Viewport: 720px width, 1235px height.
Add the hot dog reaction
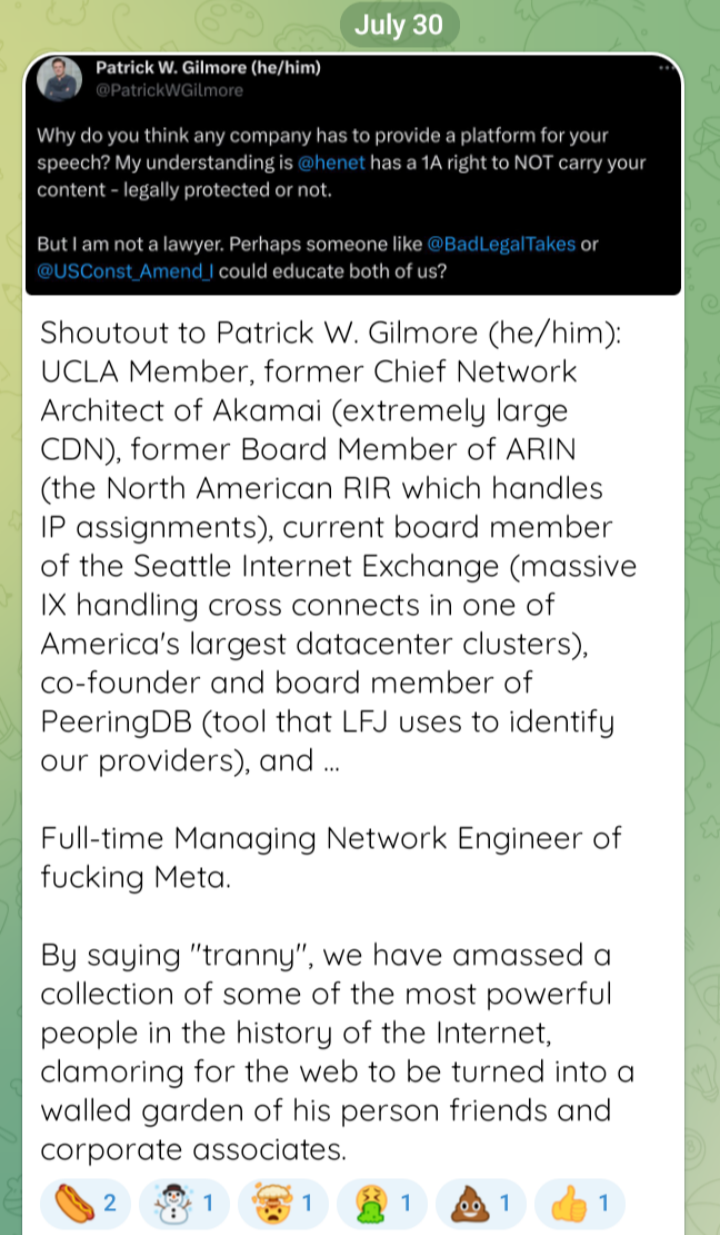pos(84,1203)
